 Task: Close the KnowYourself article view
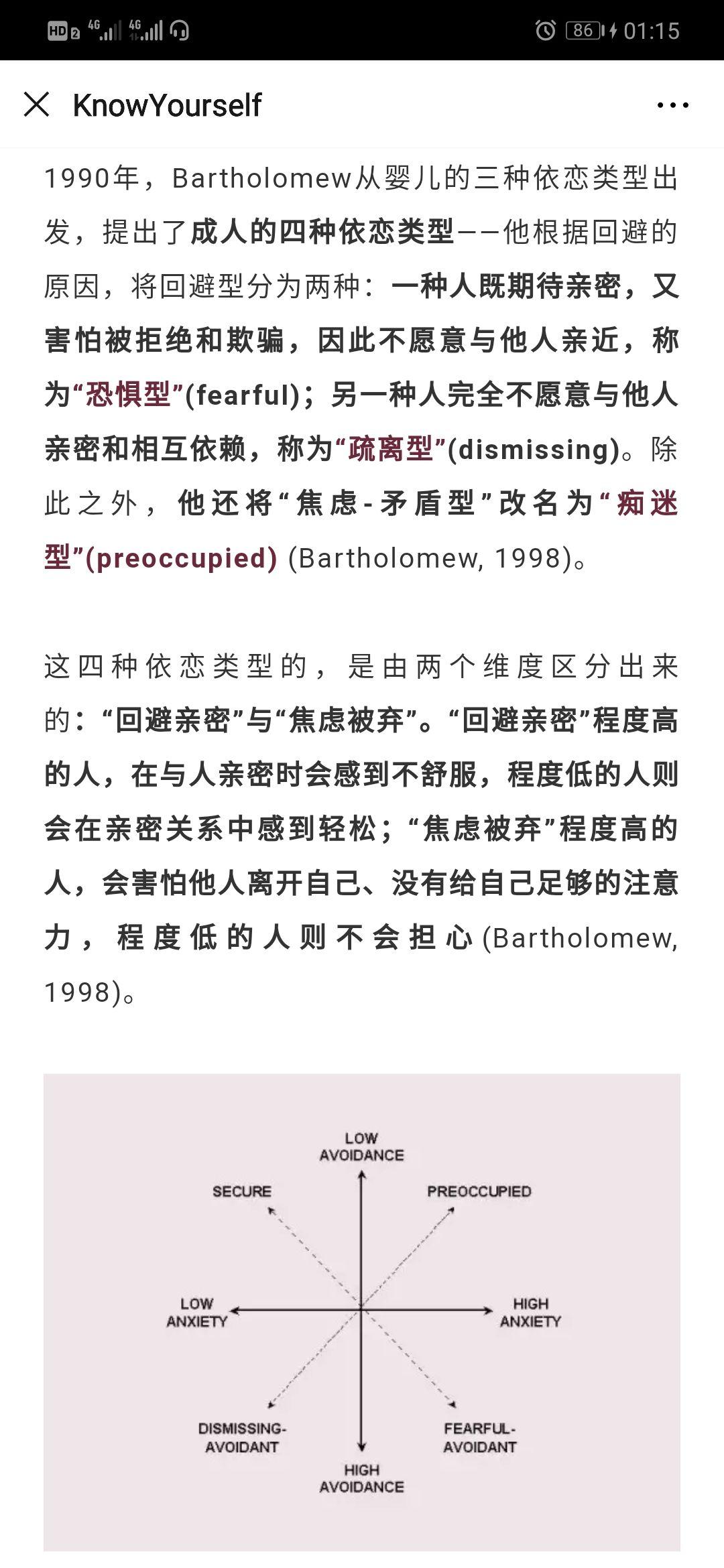coord(38,104)
